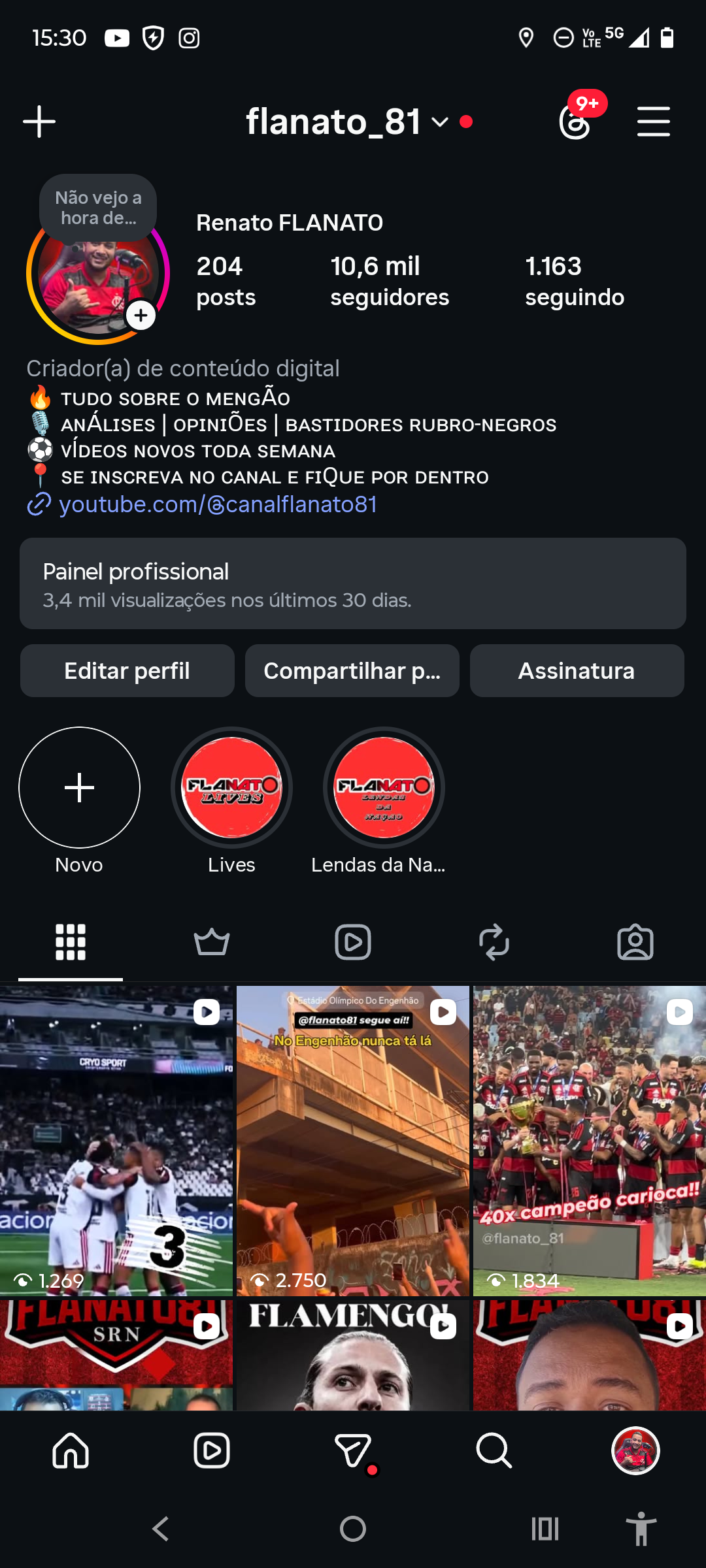Screen dimensions: 706x1568
Task: Open Painel profissional dashboard
Action: 353,583
